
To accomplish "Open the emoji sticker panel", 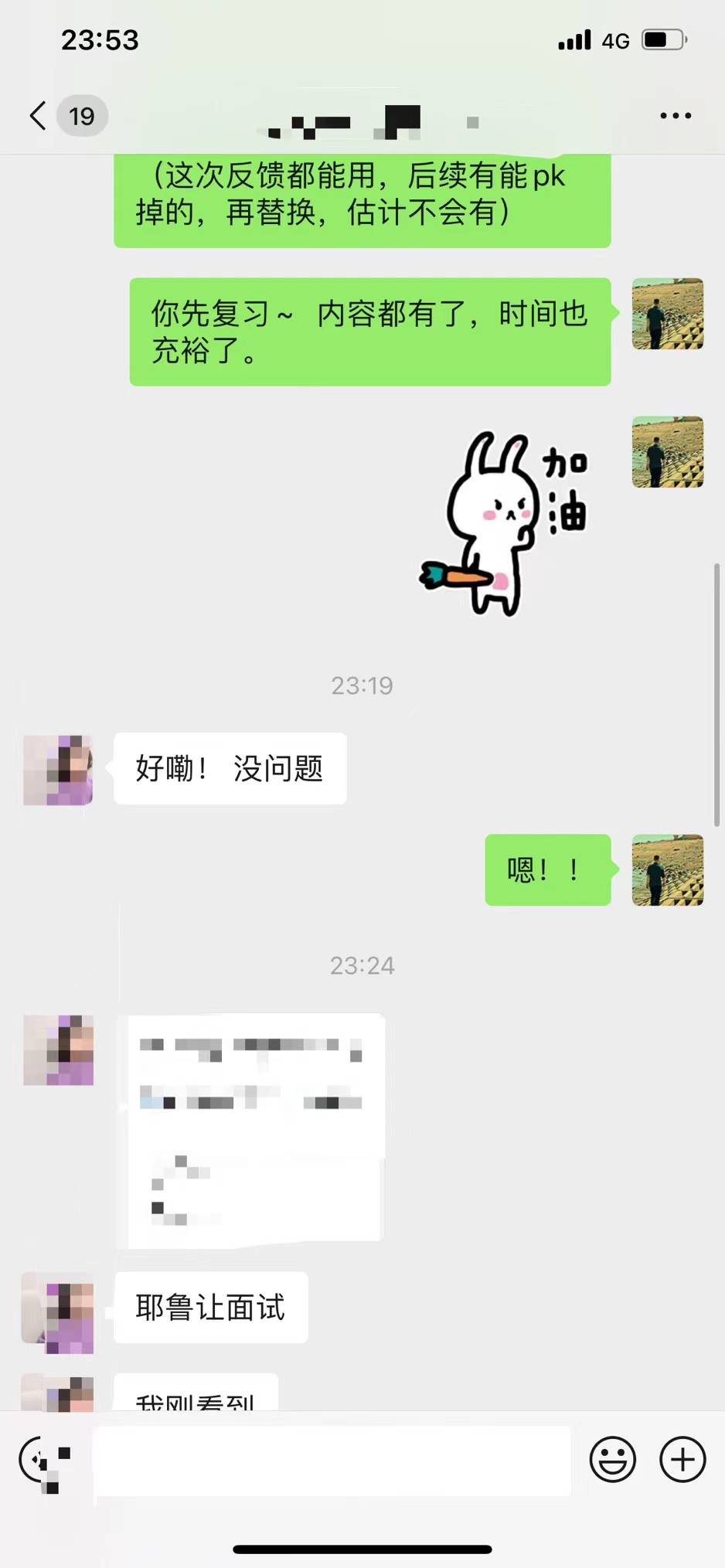I will pyautogui.click(x=612, y=1460).
